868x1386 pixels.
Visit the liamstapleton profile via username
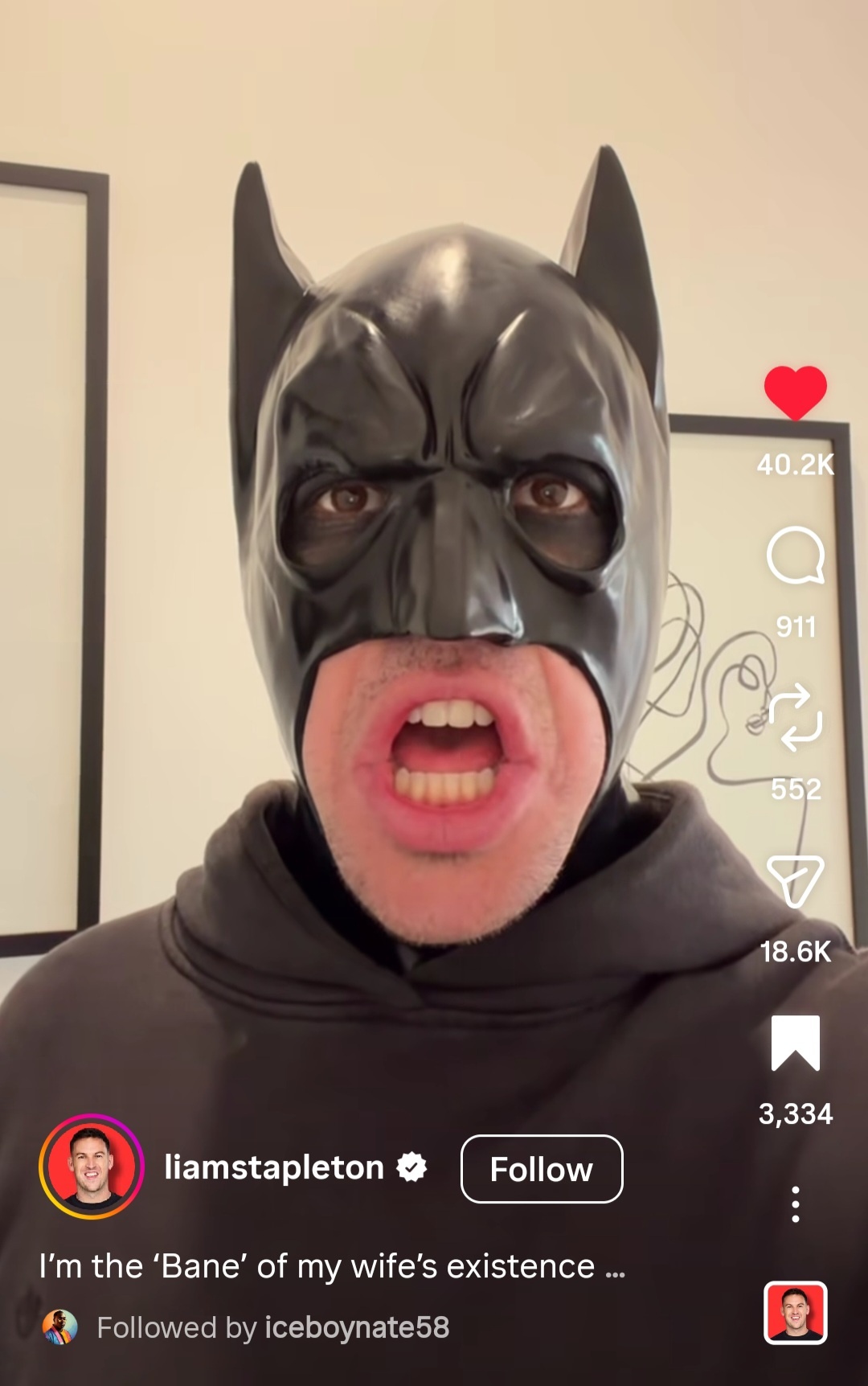274,1167
